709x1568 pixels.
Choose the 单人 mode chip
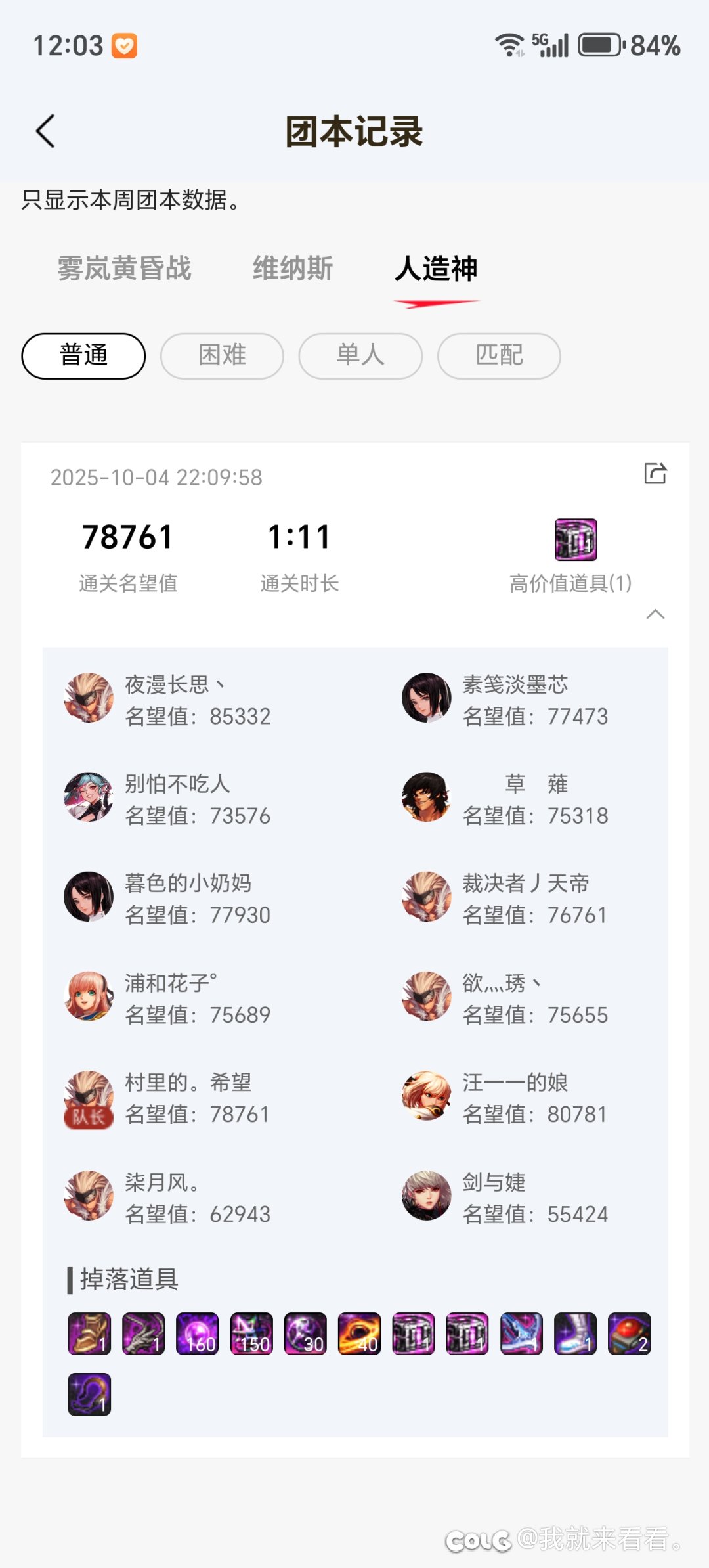point(360,356)
